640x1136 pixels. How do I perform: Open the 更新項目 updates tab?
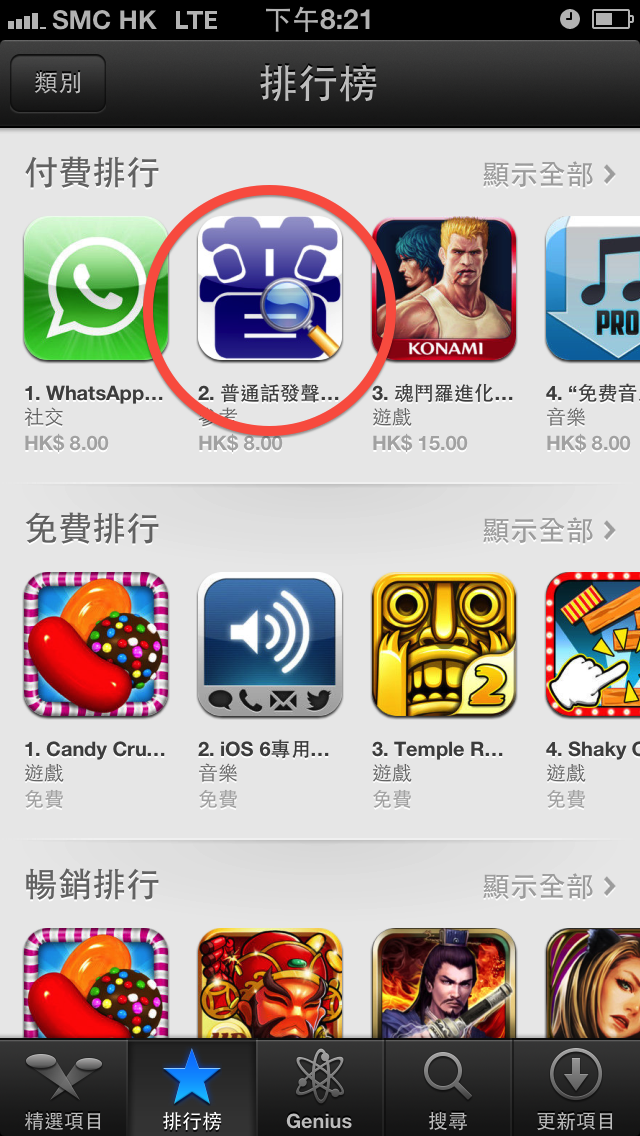(576, 1088)
